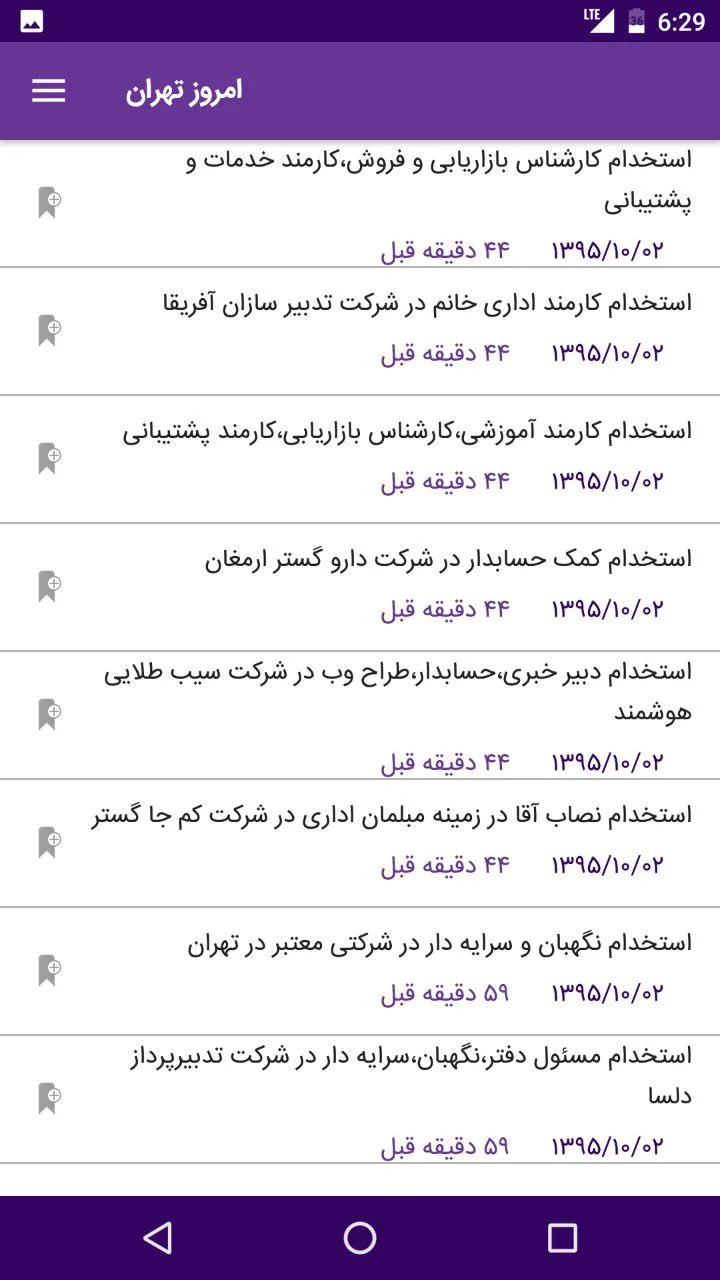
Task: Bookmark the سیب طلایی هوشمند job
Action: [x=50, y=714]
